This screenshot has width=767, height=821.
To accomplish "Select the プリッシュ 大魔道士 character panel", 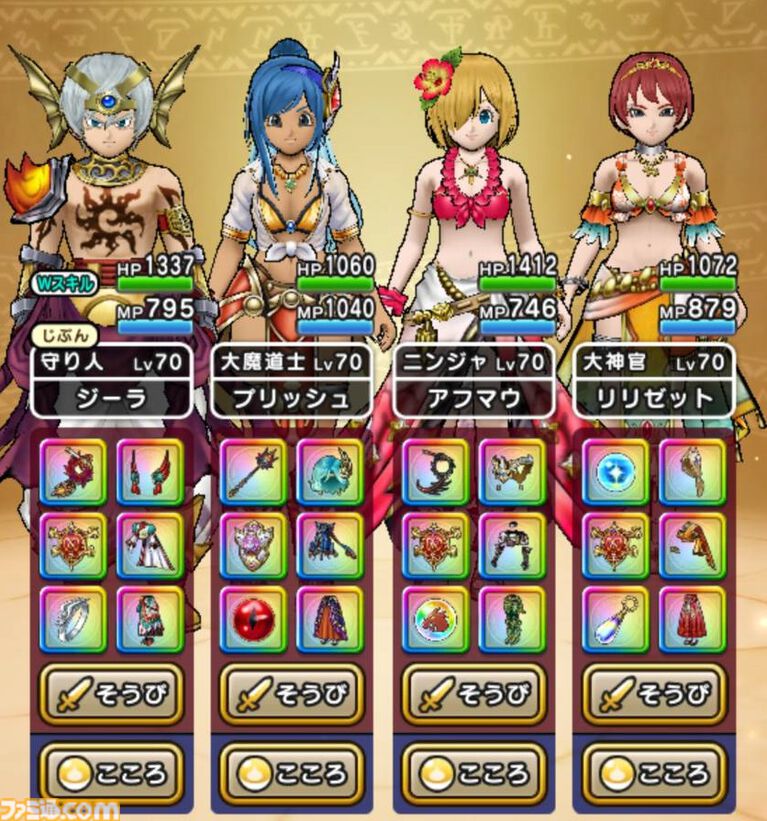I will (x=291, y=381).
